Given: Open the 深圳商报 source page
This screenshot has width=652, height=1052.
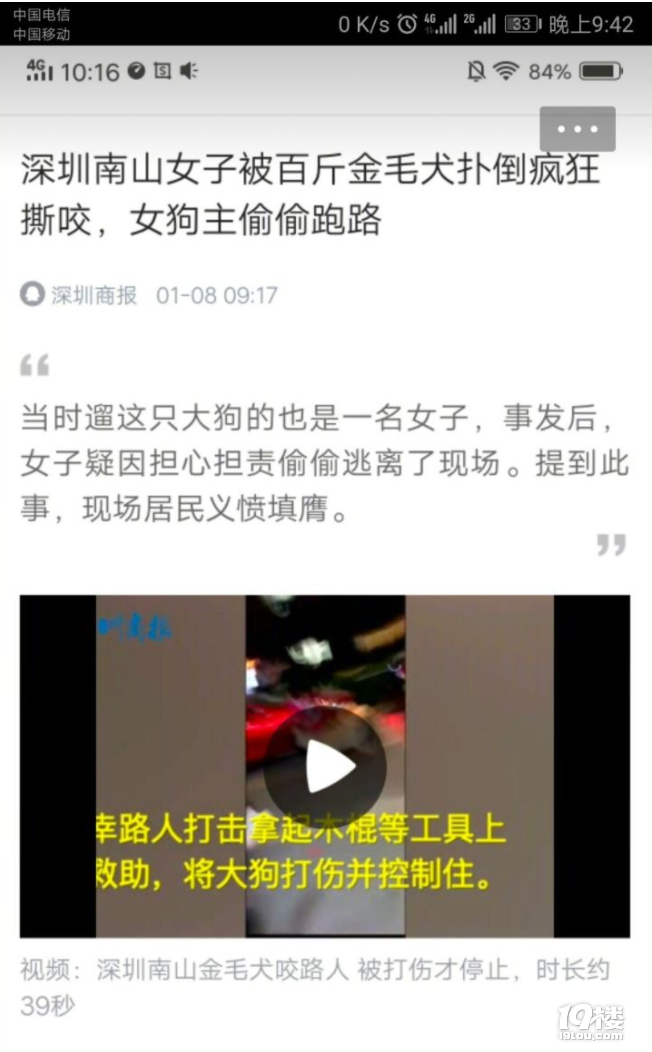Looking at the screenshot, I should (93, 295).
